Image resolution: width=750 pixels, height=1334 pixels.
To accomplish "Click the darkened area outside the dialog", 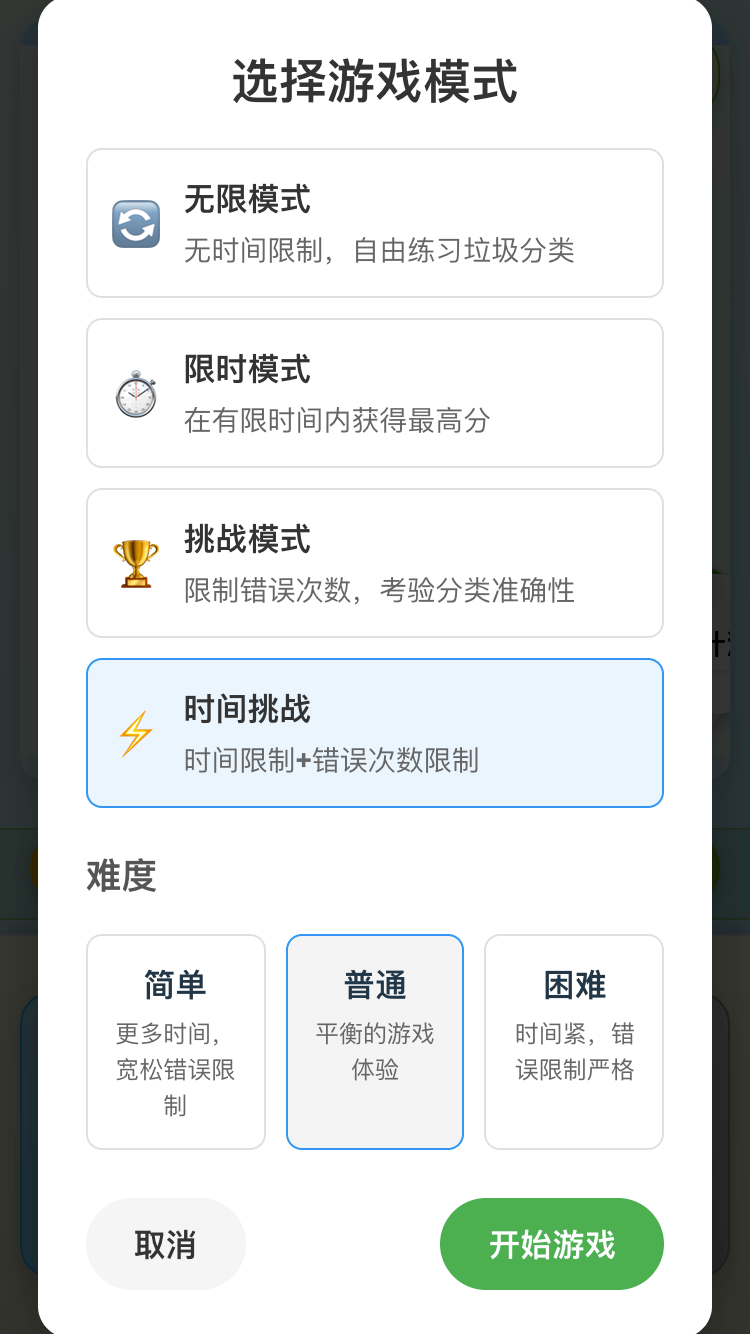I will 18,667.
